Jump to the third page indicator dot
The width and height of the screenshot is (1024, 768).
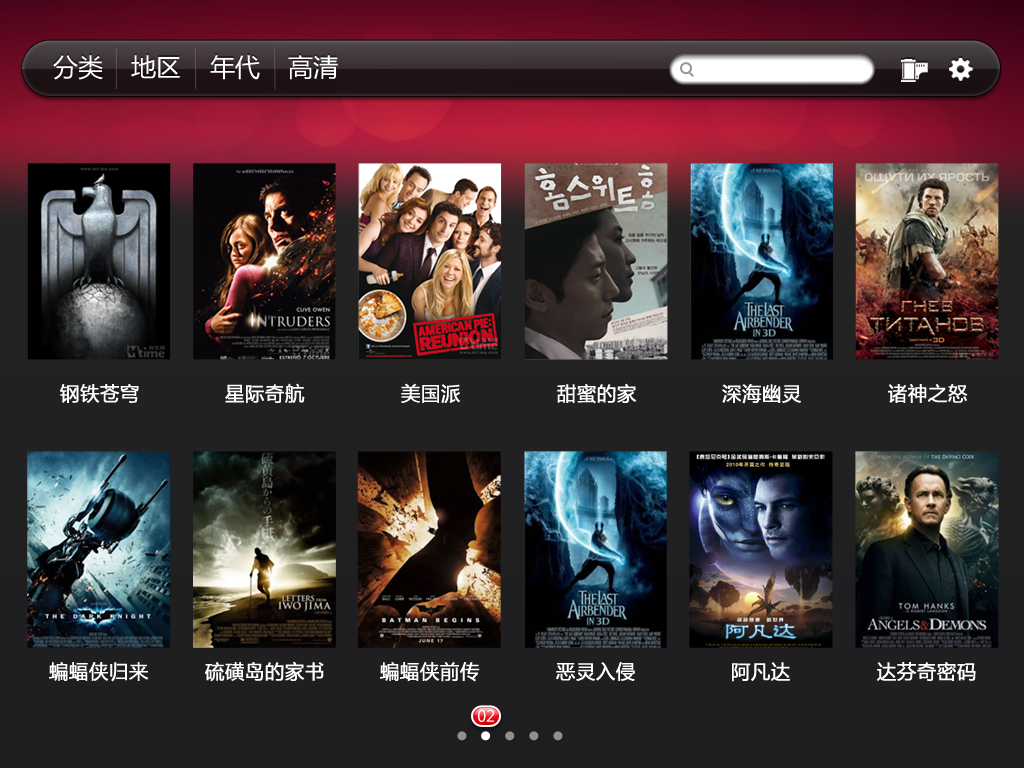[510, 736]
